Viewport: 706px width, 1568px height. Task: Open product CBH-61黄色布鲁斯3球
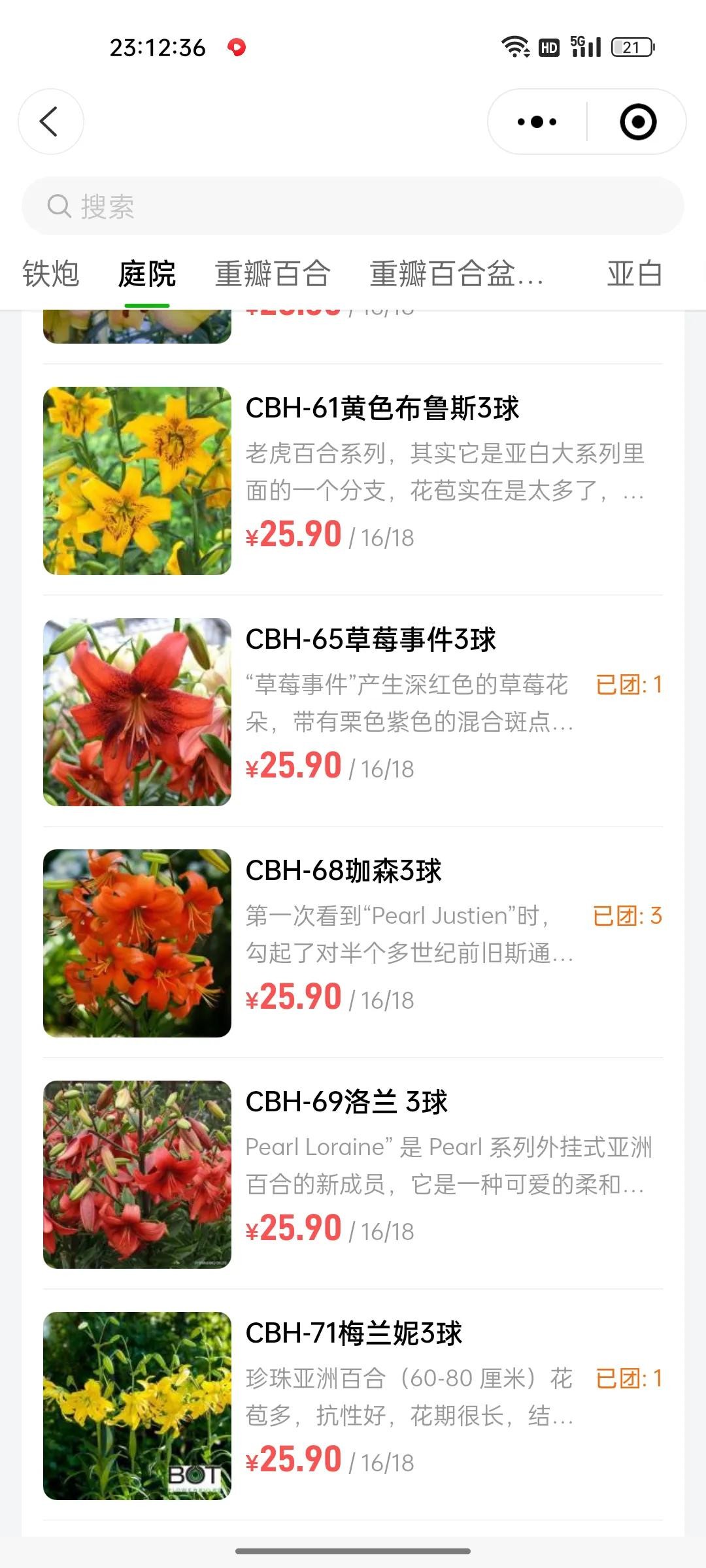382,409
